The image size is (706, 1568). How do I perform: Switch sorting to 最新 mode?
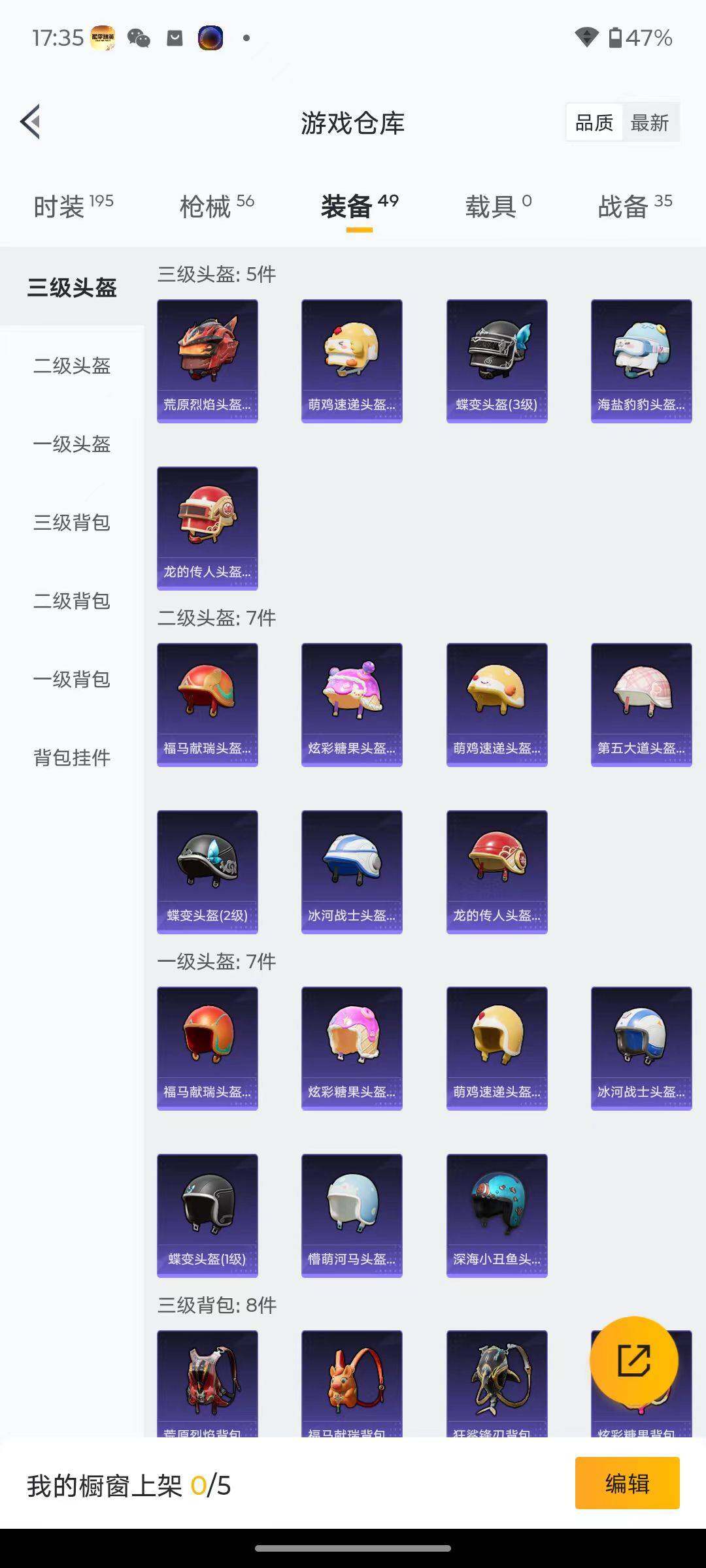[x=651, y=122]
